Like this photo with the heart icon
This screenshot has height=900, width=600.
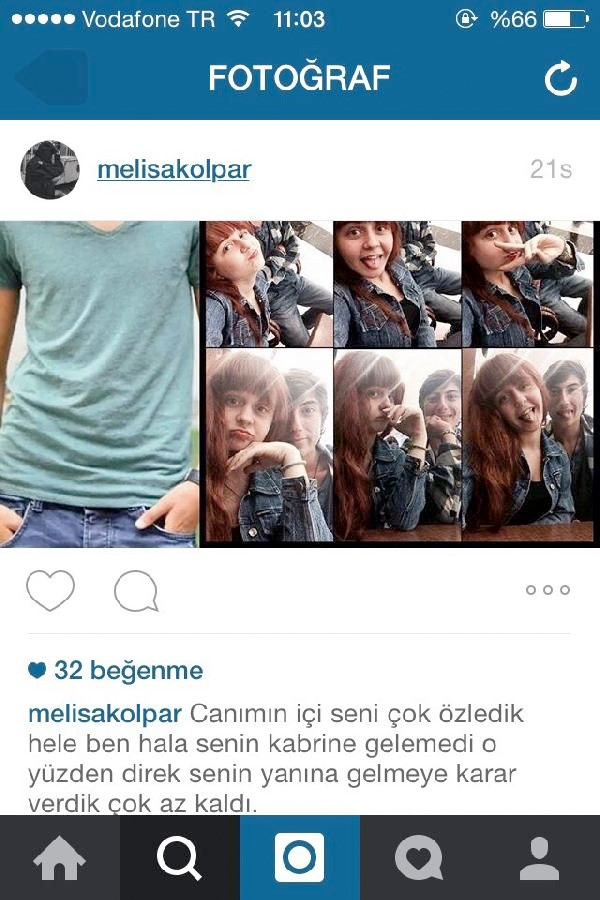(x=50, y=591)
